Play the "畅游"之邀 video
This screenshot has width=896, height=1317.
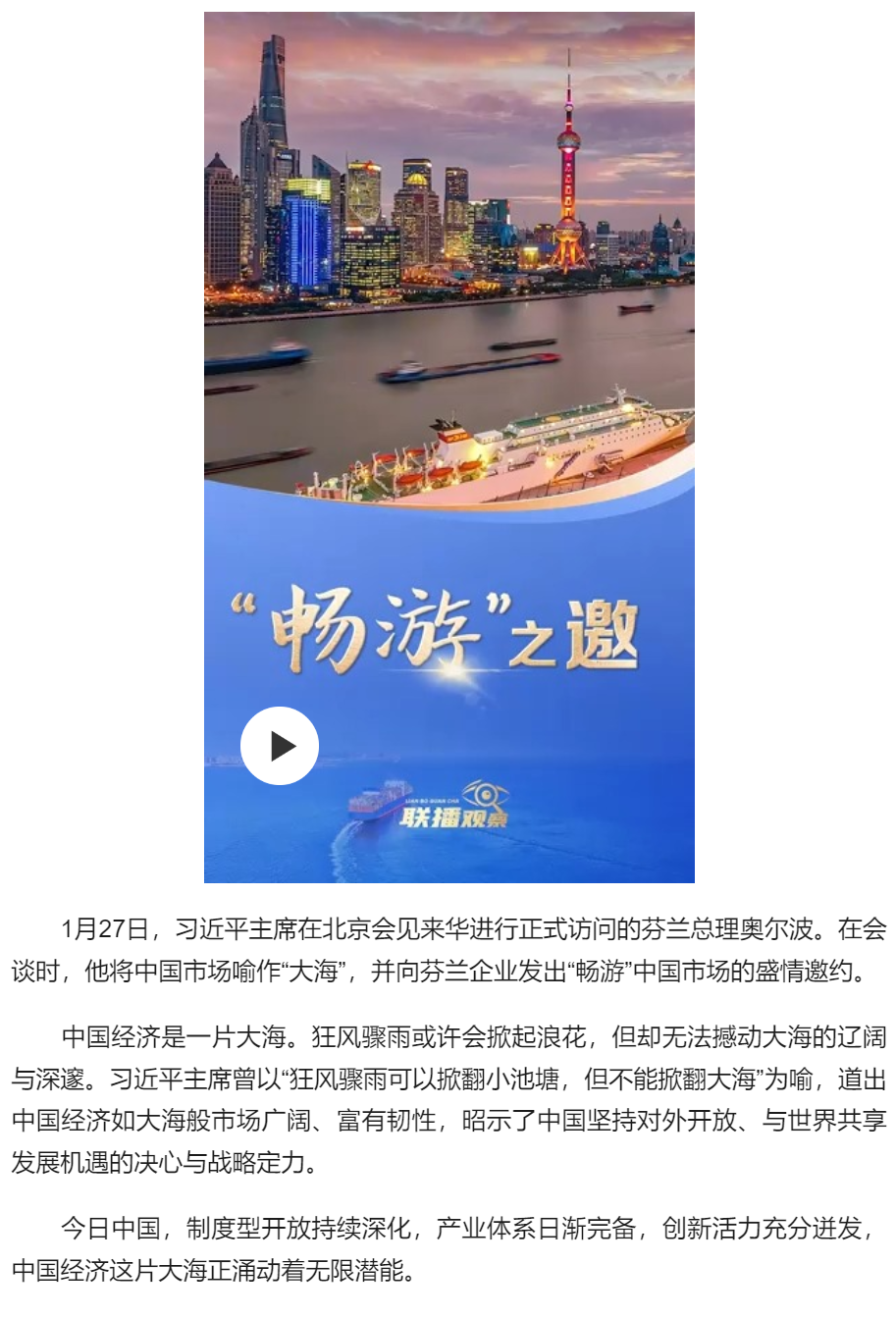click(x=280, y=746)
